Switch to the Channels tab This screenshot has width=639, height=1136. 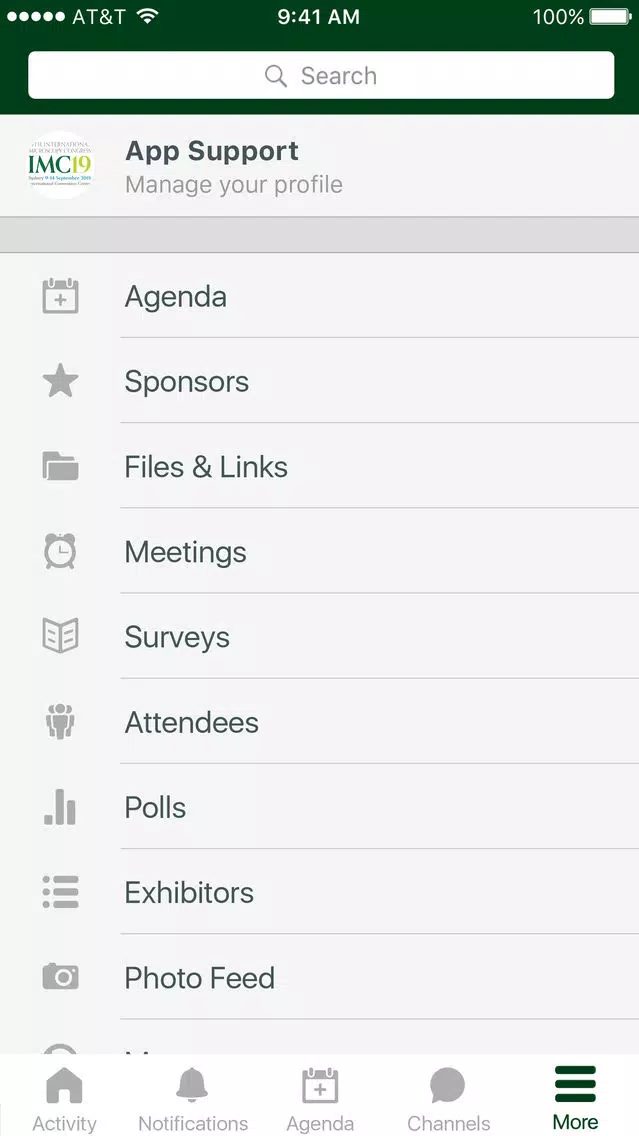448,1098
